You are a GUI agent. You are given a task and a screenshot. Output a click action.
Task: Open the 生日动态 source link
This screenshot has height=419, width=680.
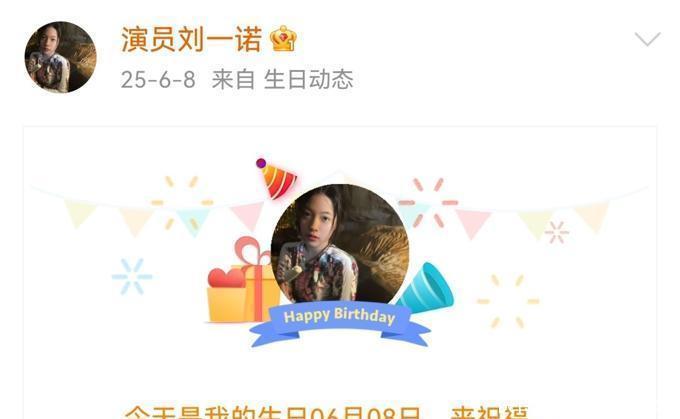tap(308, 80)
